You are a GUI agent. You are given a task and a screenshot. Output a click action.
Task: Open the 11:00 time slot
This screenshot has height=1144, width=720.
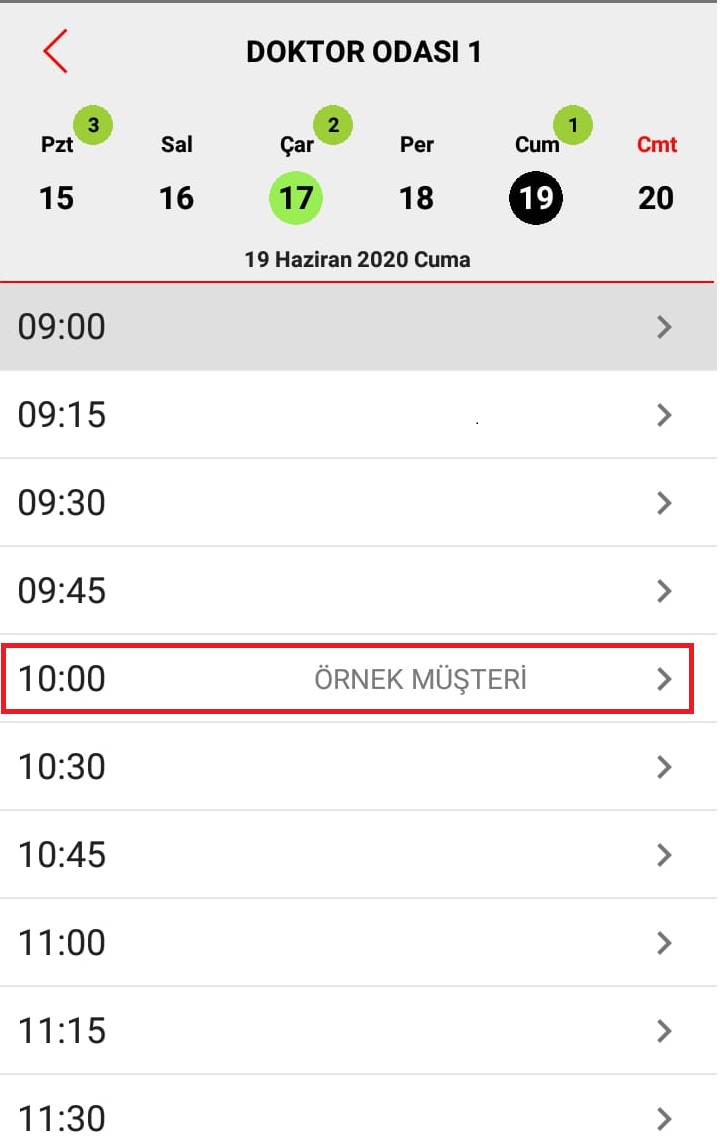(358, 943)
